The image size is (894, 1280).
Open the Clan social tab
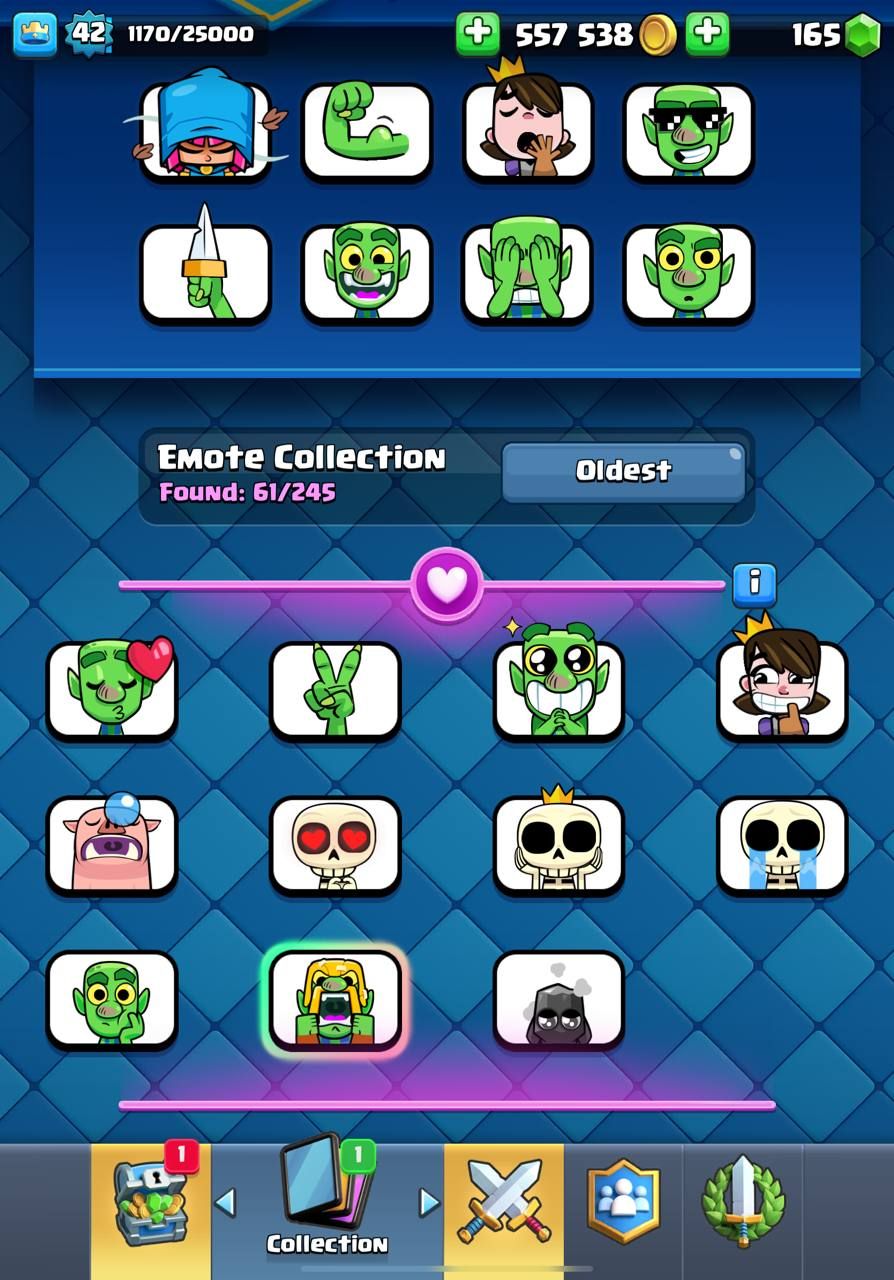click(x=623, y=1203)
